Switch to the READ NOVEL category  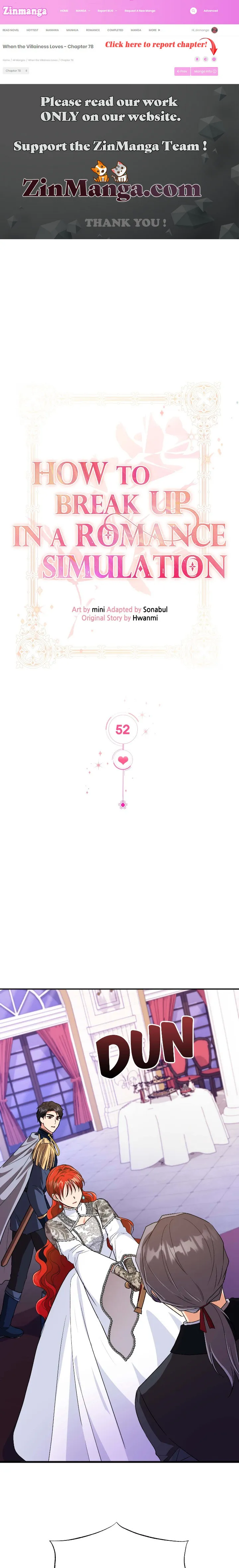tap(11, 30)
